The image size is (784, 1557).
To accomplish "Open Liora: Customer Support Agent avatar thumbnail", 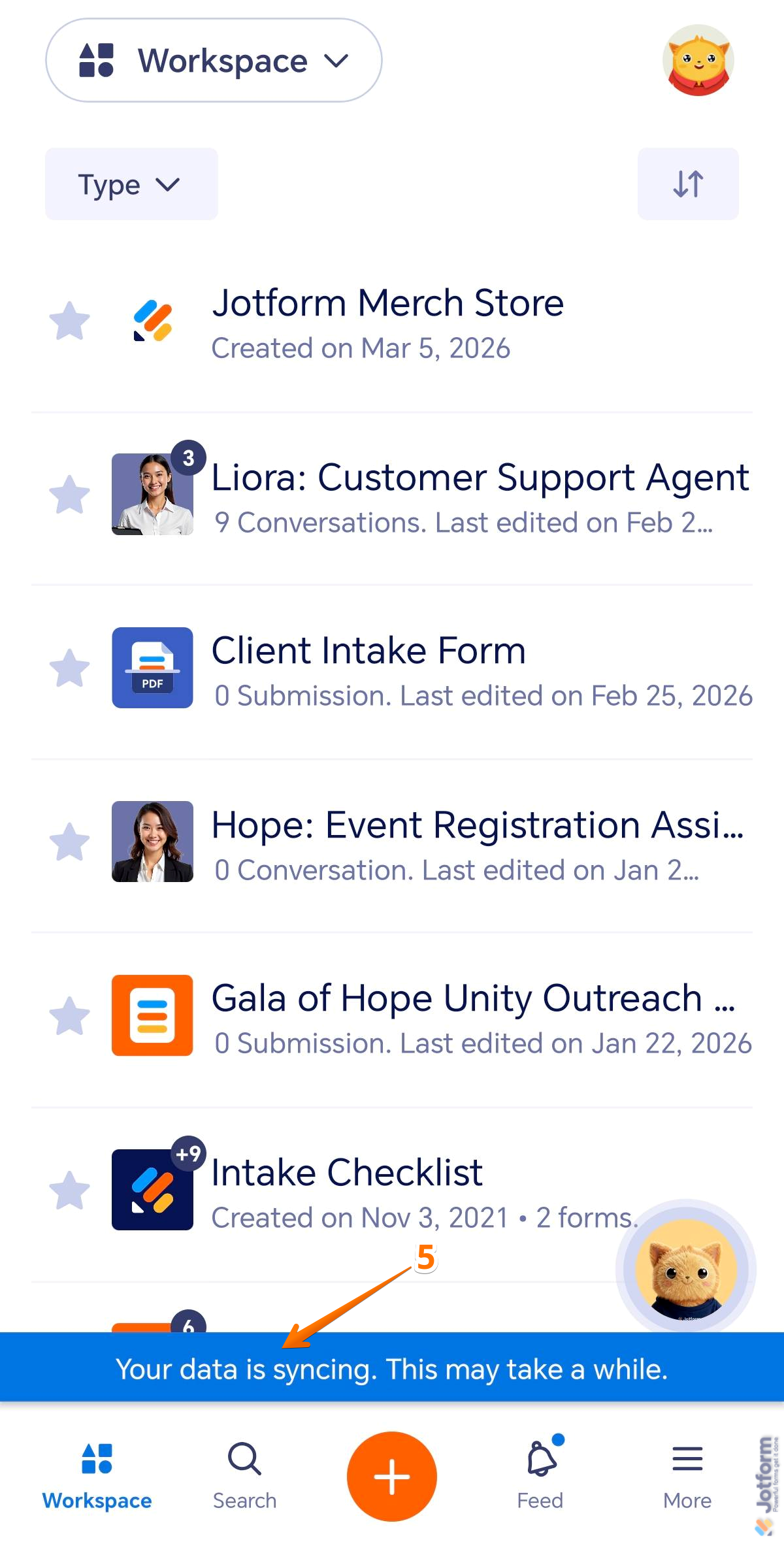I will pos(152,493).
